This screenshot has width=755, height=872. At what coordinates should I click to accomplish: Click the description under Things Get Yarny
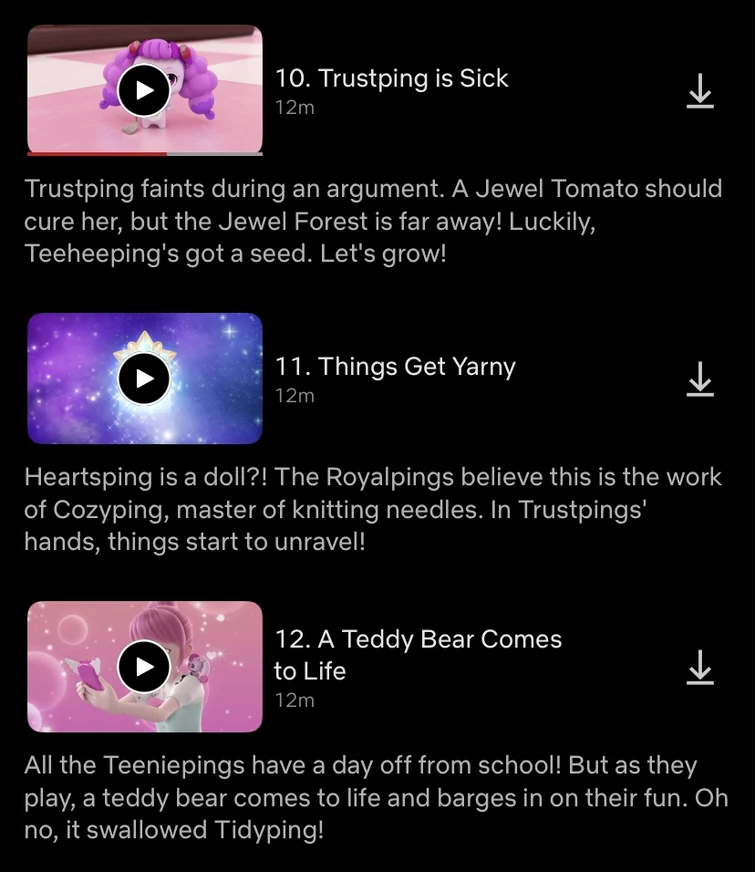373,509
